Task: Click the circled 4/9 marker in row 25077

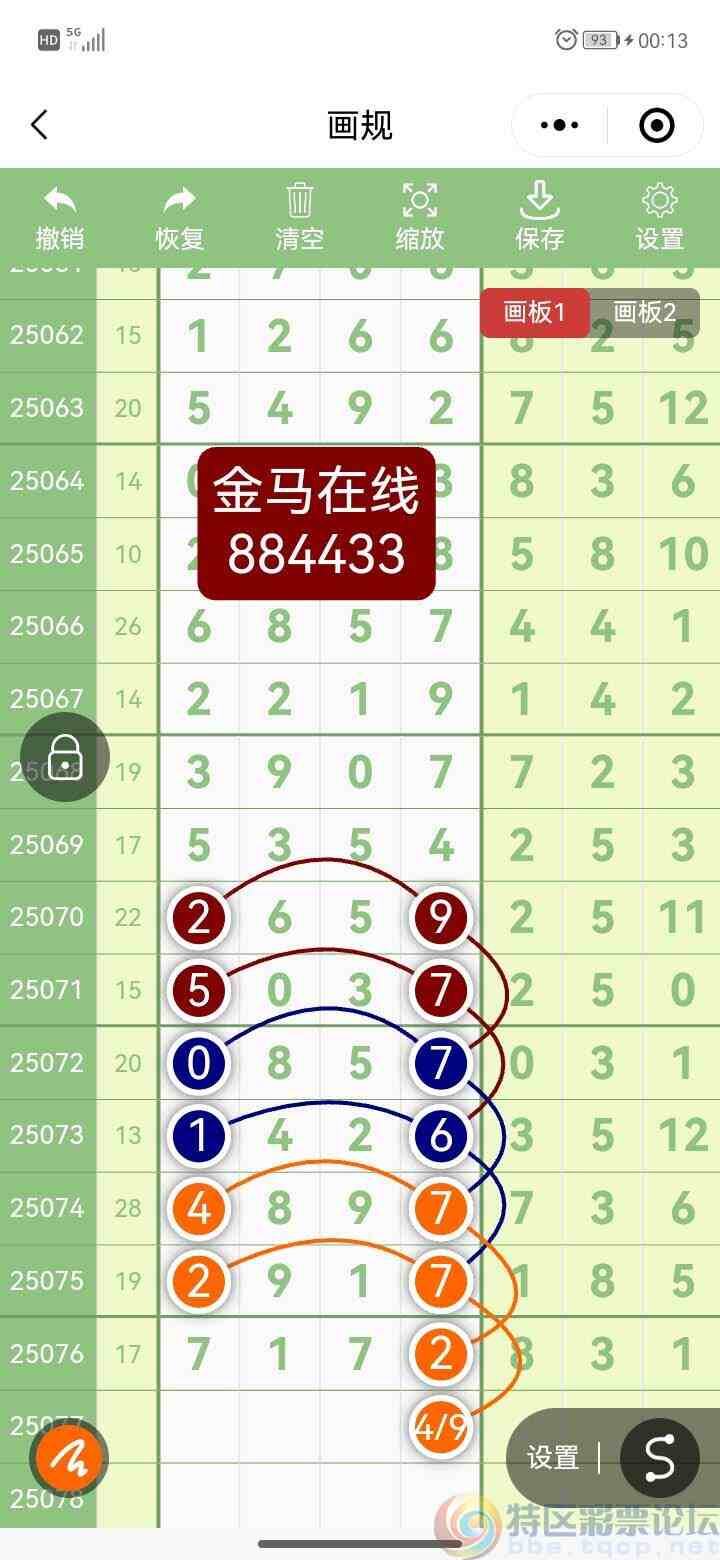Action: click(x=440, y=1428)
